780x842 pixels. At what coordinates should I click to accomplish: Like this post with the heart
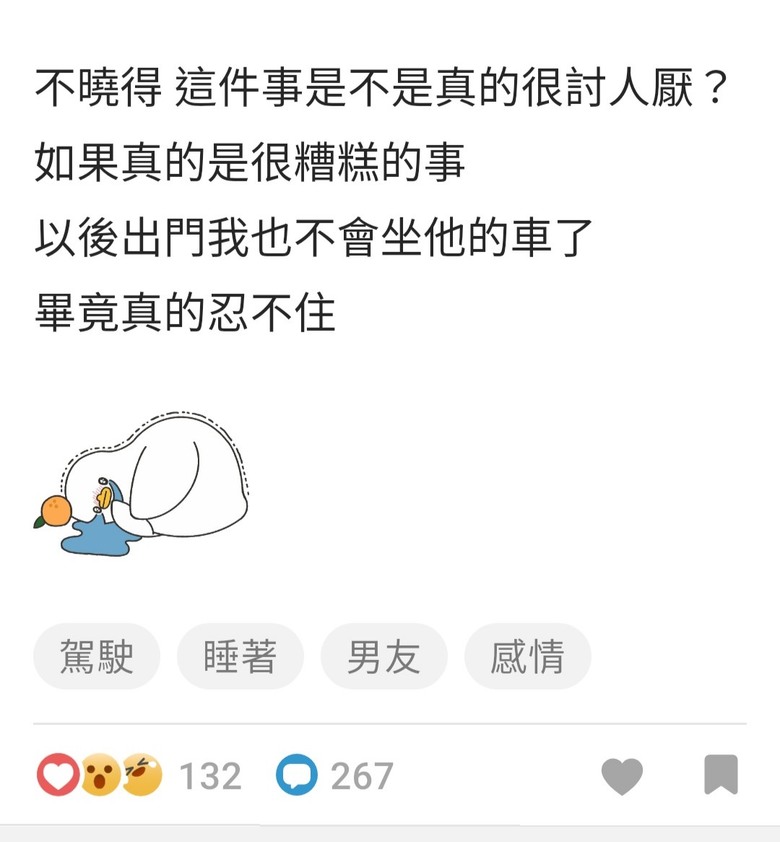click(x=622, y=776)
